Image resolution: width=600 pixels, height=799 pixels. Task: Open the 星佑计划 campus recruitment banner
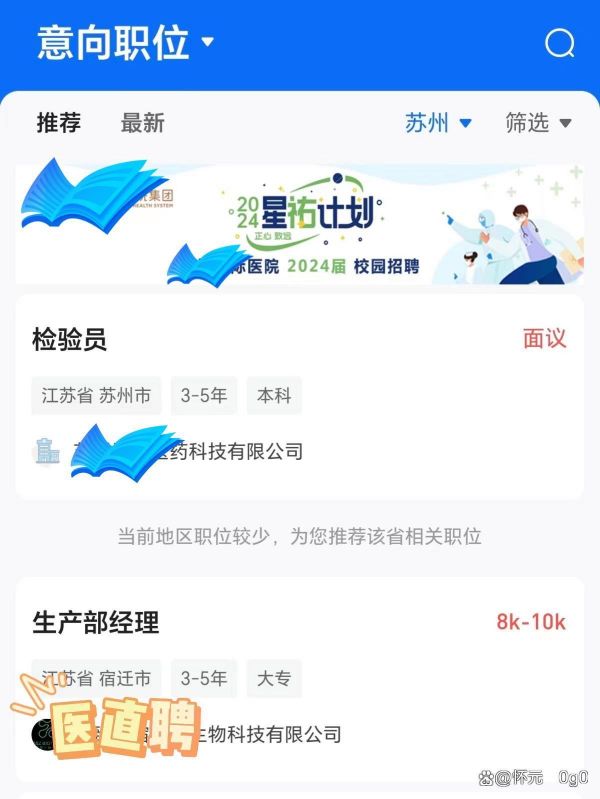[x=300, y=225]
